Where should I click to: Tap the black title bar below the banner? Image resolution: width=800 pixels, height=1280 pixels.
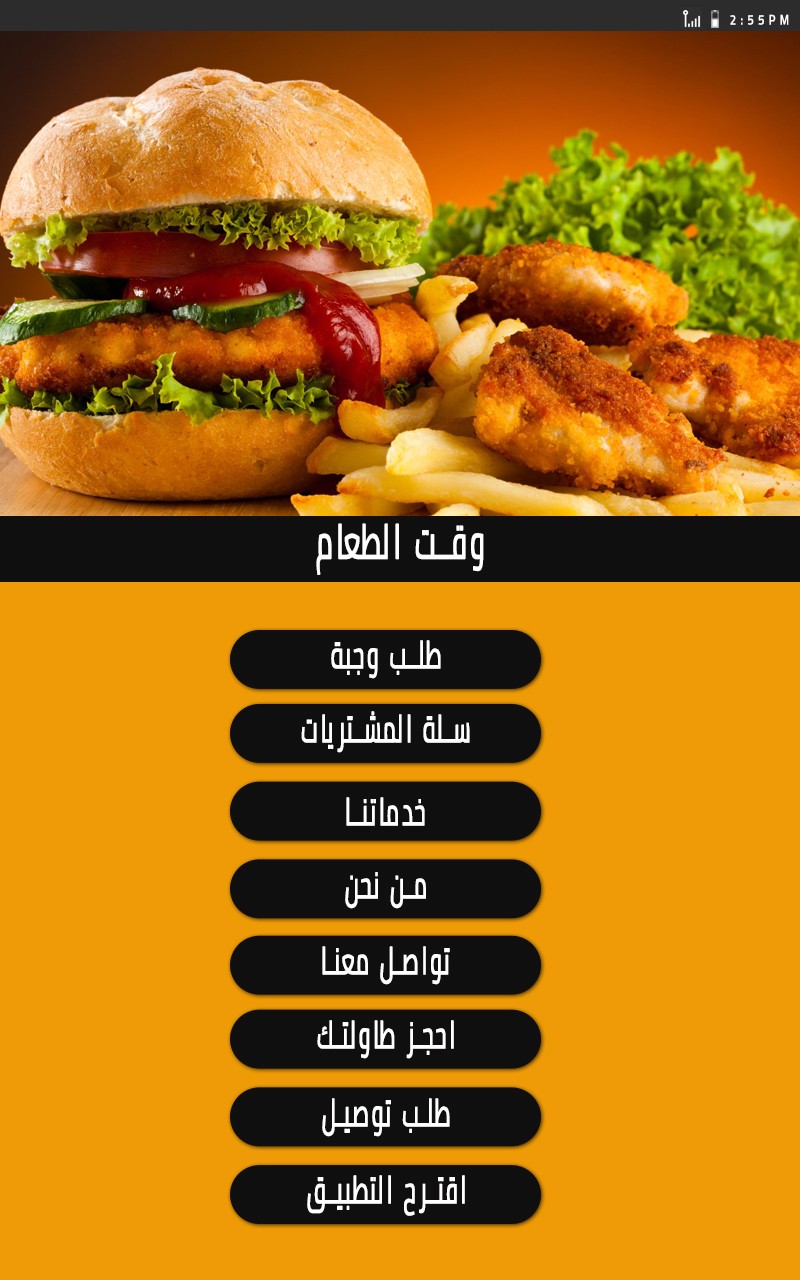[400, 545]
